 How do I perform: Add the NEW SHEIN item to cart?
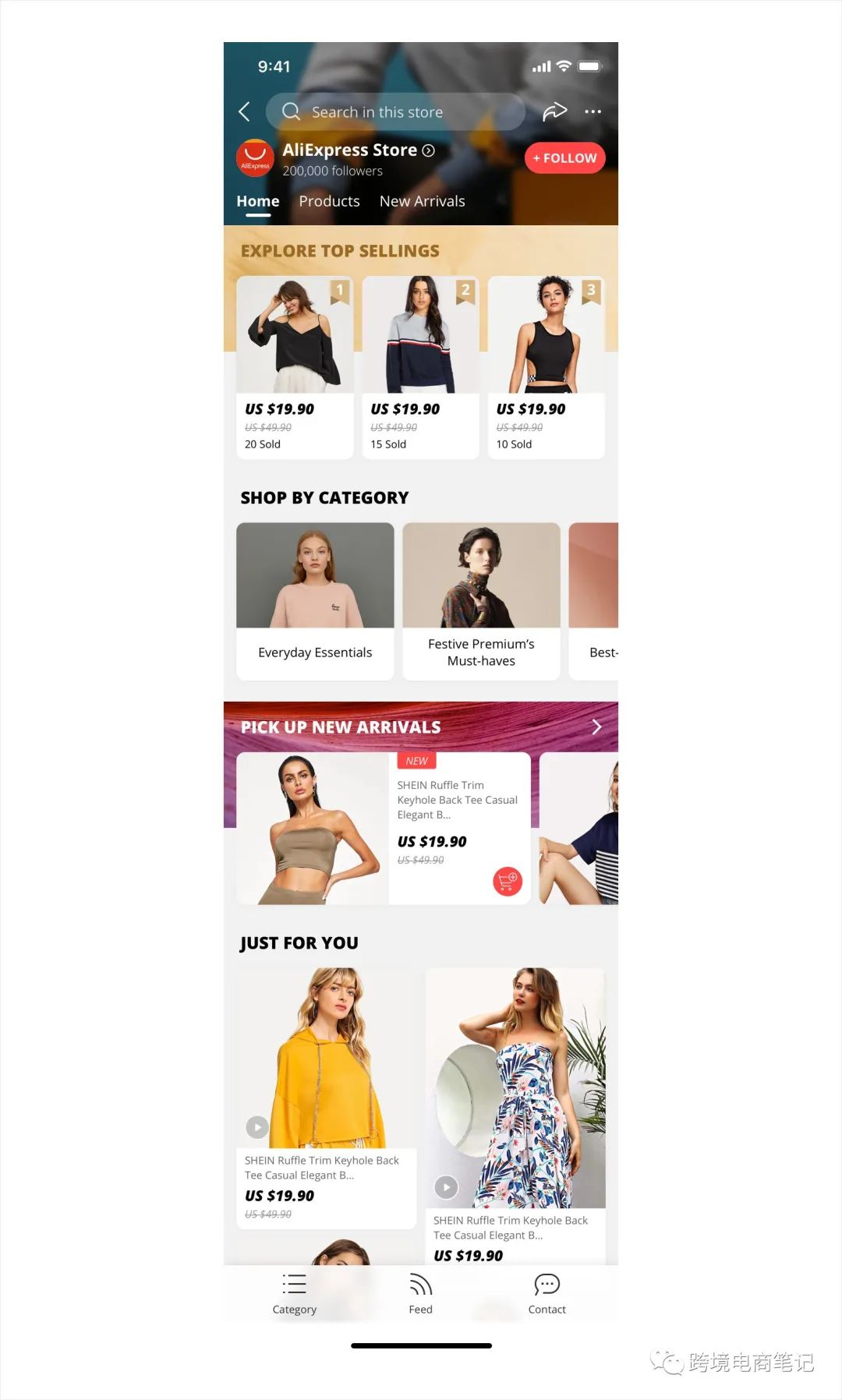[x=508, y=882]
